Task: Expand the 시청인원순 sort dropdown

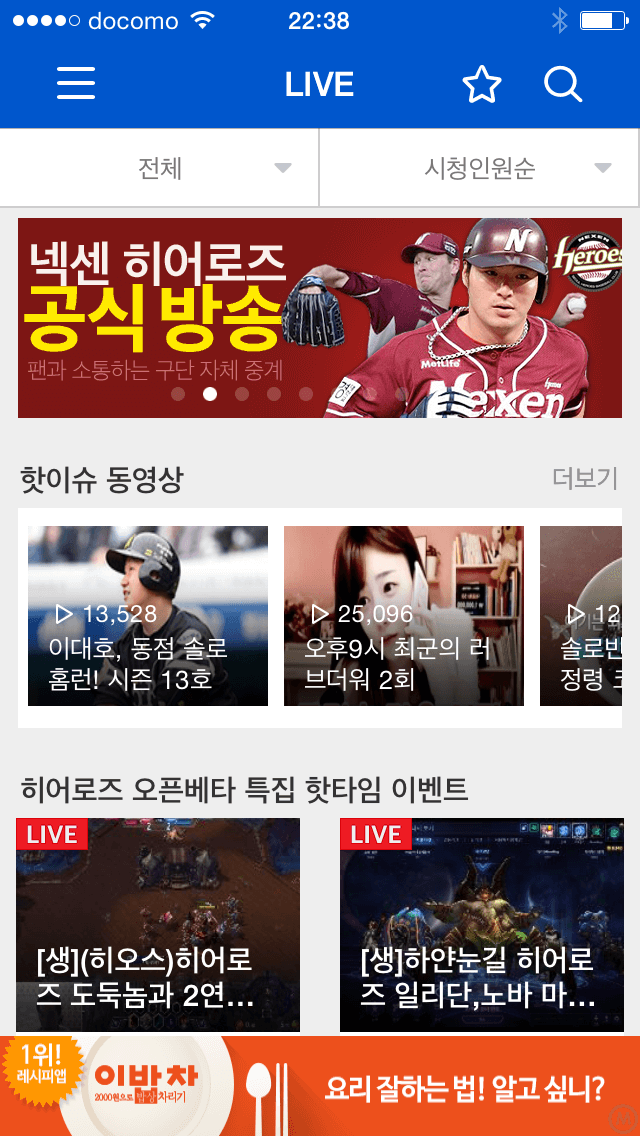Action: (x=480, y=168)
